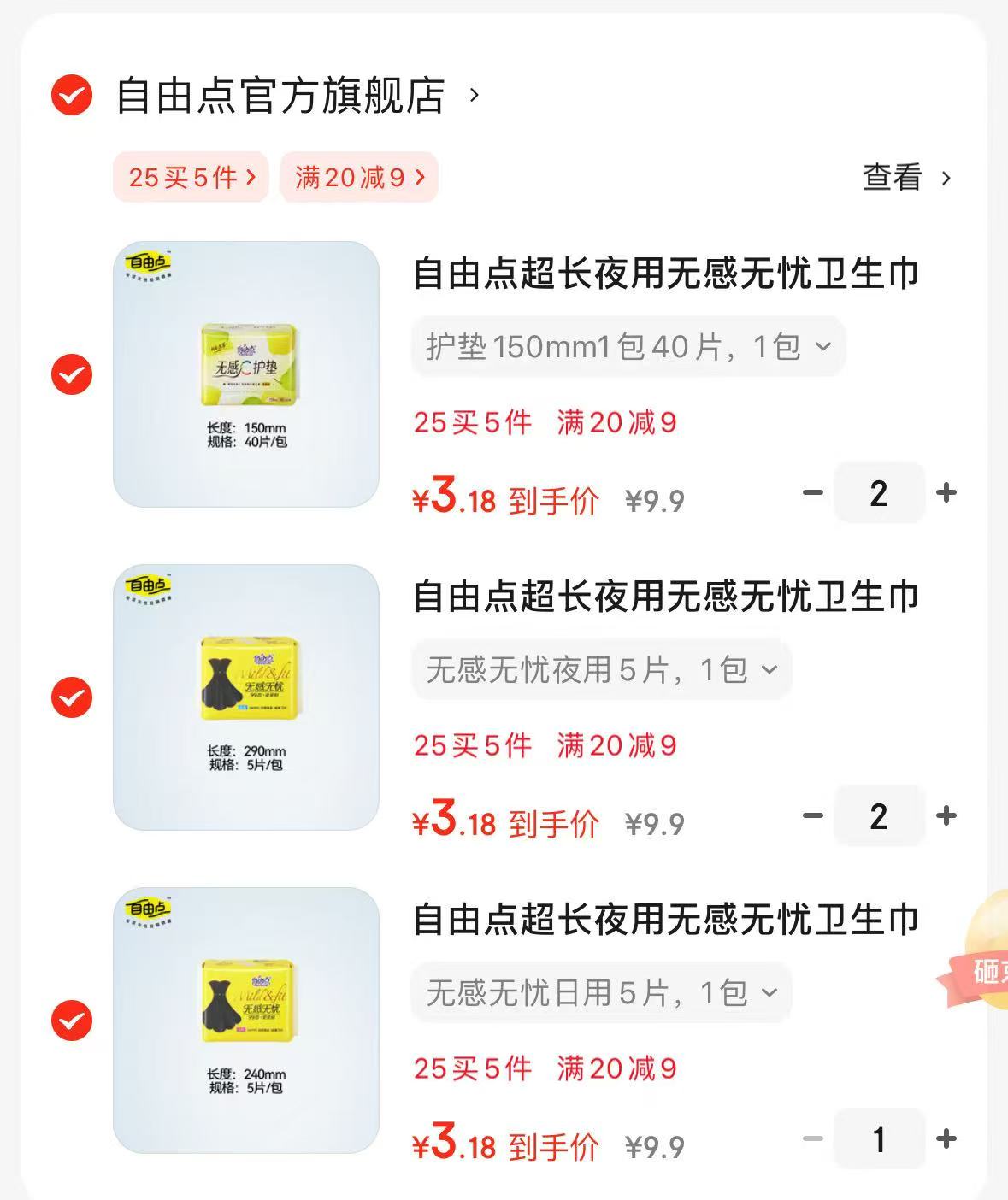The width and height of the screenshot is (1008, 1200).
Task: Click the first 自由点超长夜用 product title
Action: [665, 275]
